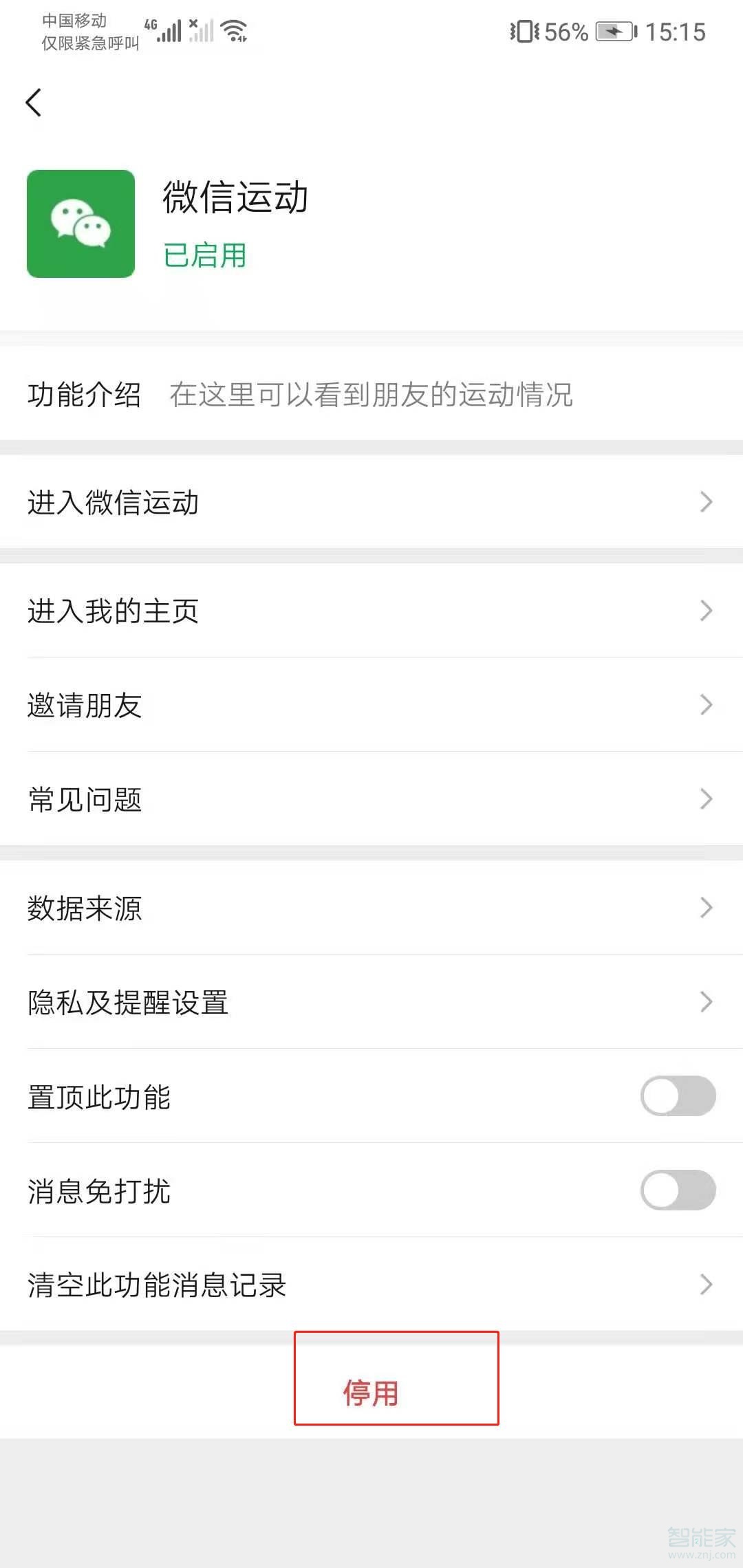Enable the 置顶此功能 switch
The height and width of the screenshot is (1568, 743).
click(x=676, y=1096)
